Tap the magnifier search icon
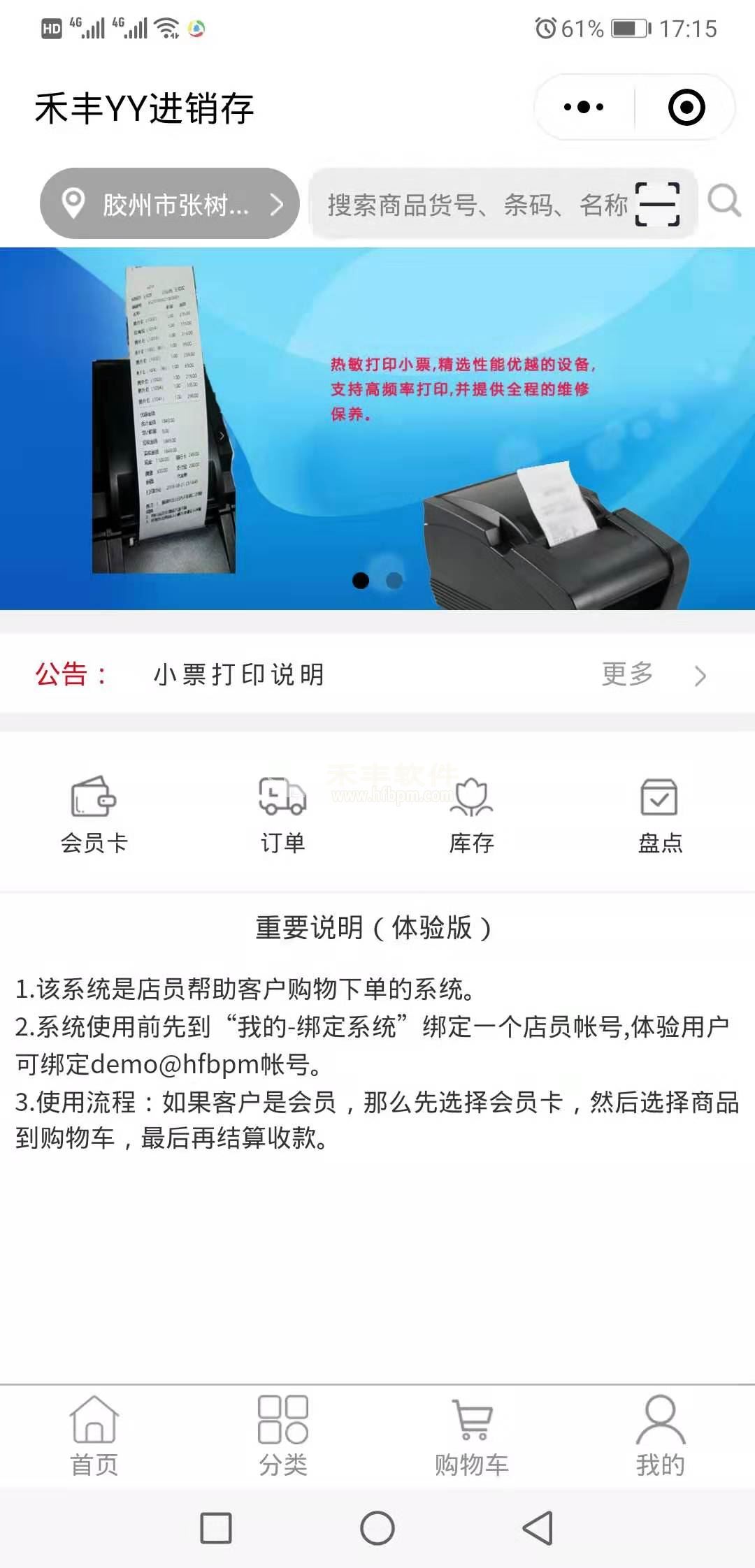The image size is (755, 1568). tap(724, 203)
